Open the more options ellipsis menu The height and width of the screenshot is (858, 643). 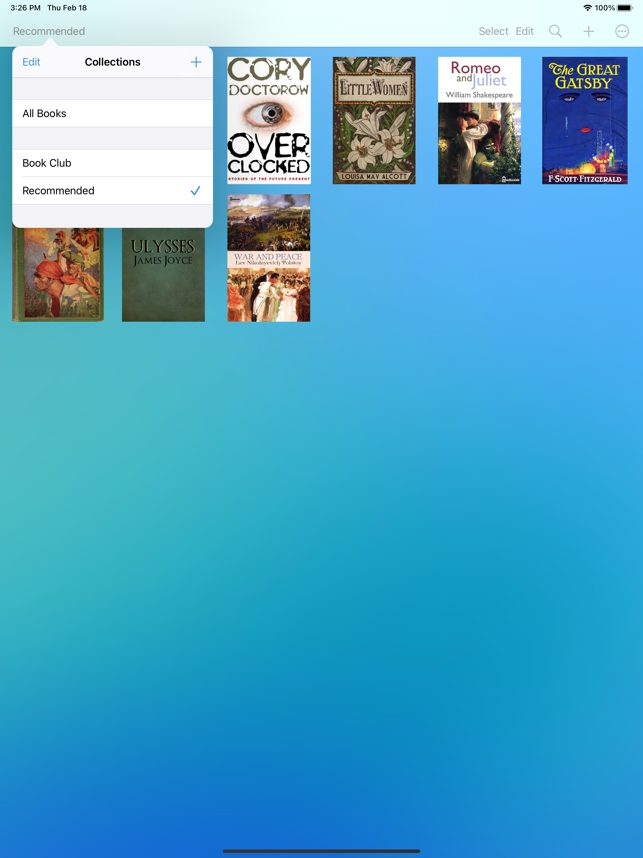[622, 31]
